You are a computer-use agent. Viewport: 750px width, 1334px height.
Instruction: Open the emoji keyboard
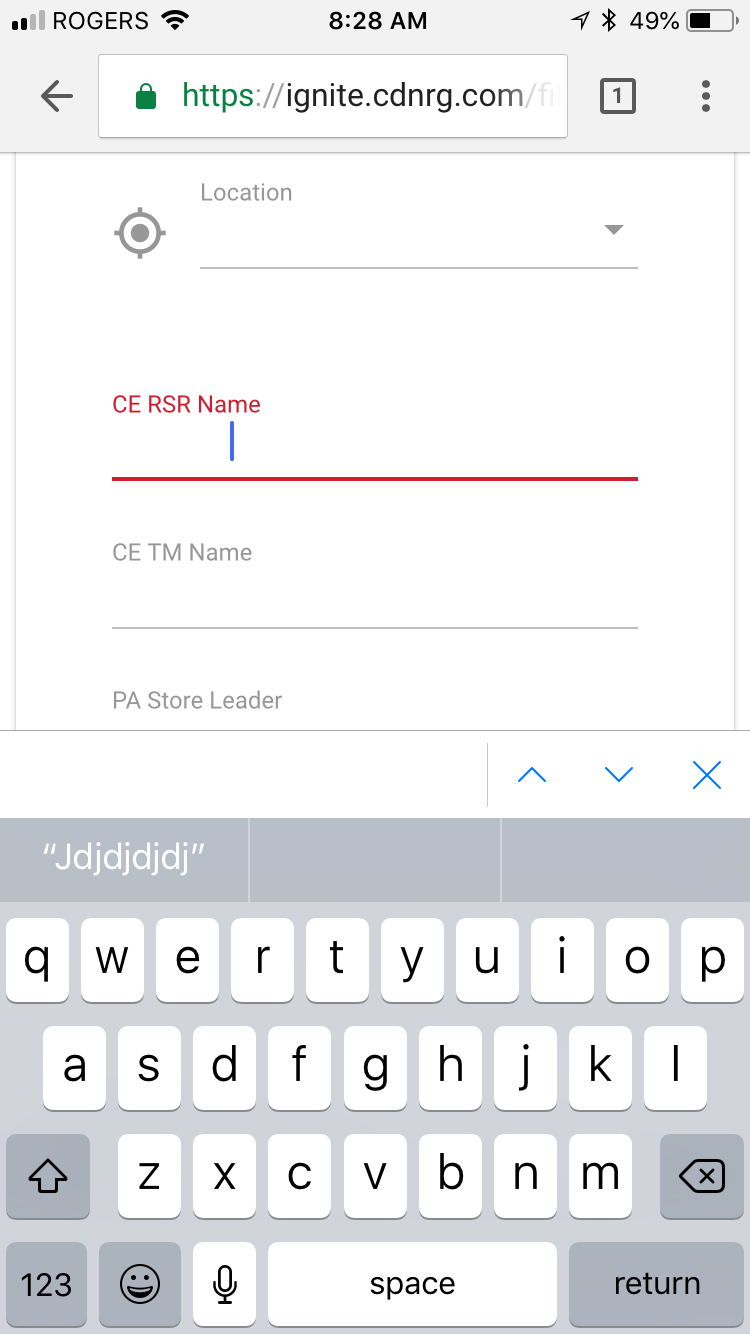pyautogui.click(x=139, y=1284)
